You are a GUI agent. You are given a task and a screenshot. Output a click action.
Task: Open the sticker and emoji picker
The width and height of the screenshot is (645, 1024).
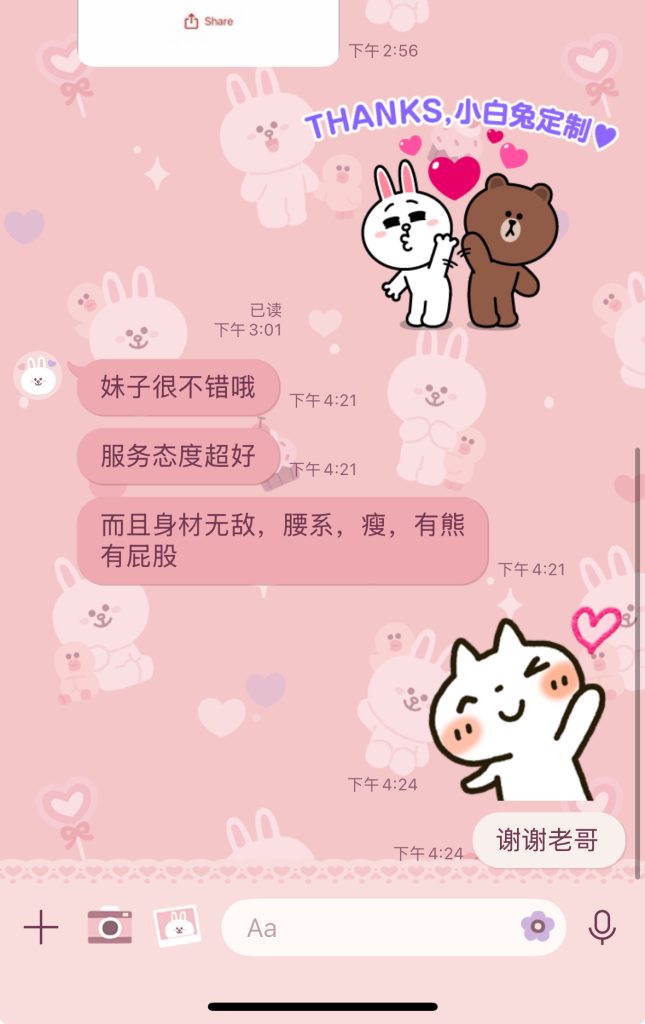click(538, 927)
